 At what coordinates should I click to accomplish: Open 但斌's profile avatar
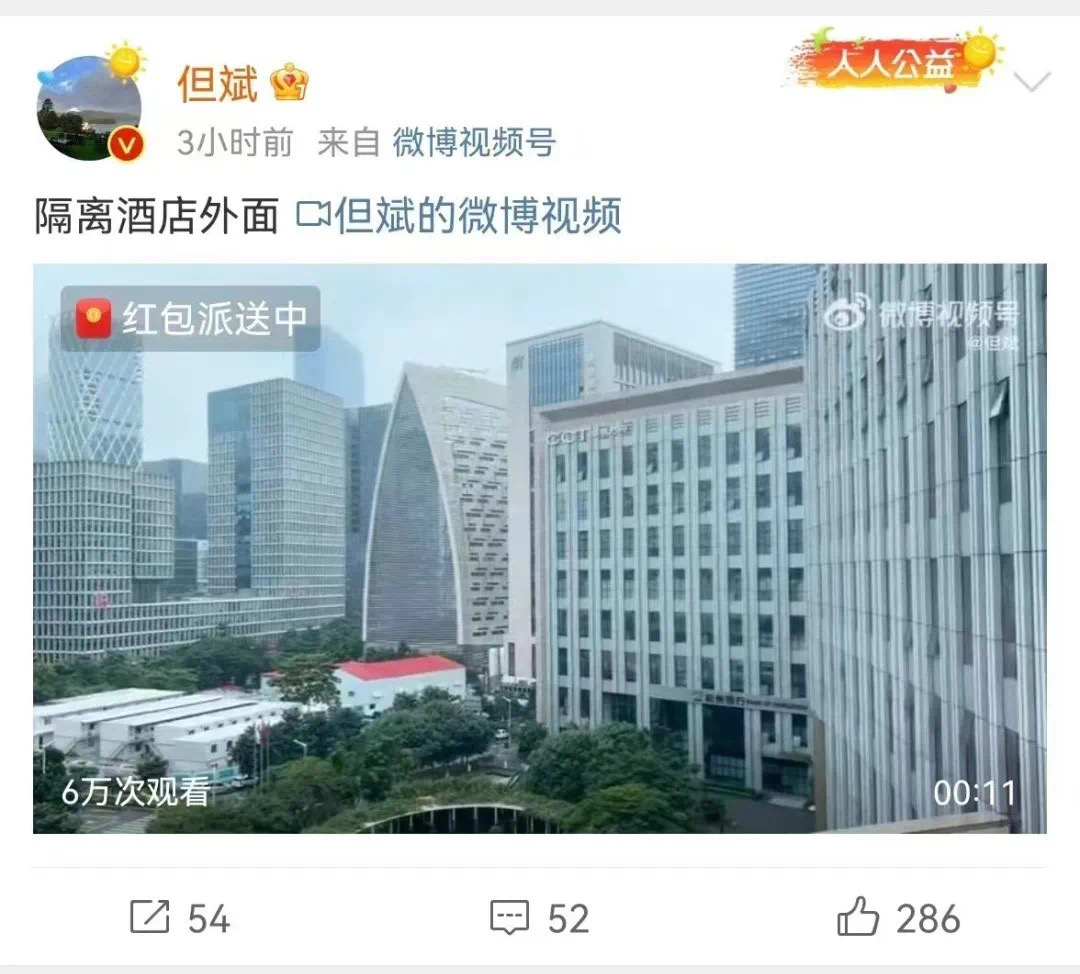[89, 108]
